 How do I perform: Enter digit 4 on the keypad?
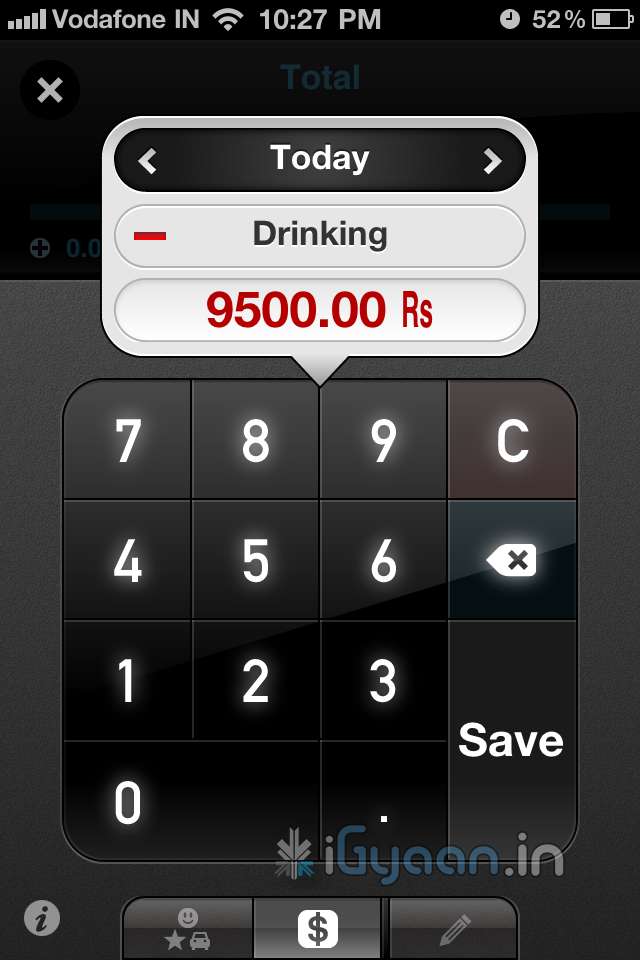point(128,562)
